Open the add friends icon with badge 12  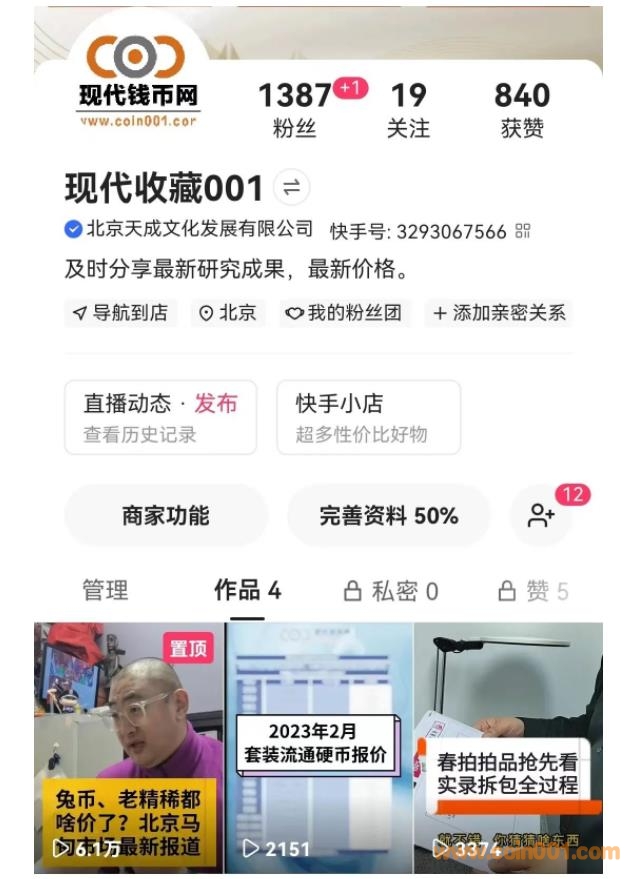[543, 516]
